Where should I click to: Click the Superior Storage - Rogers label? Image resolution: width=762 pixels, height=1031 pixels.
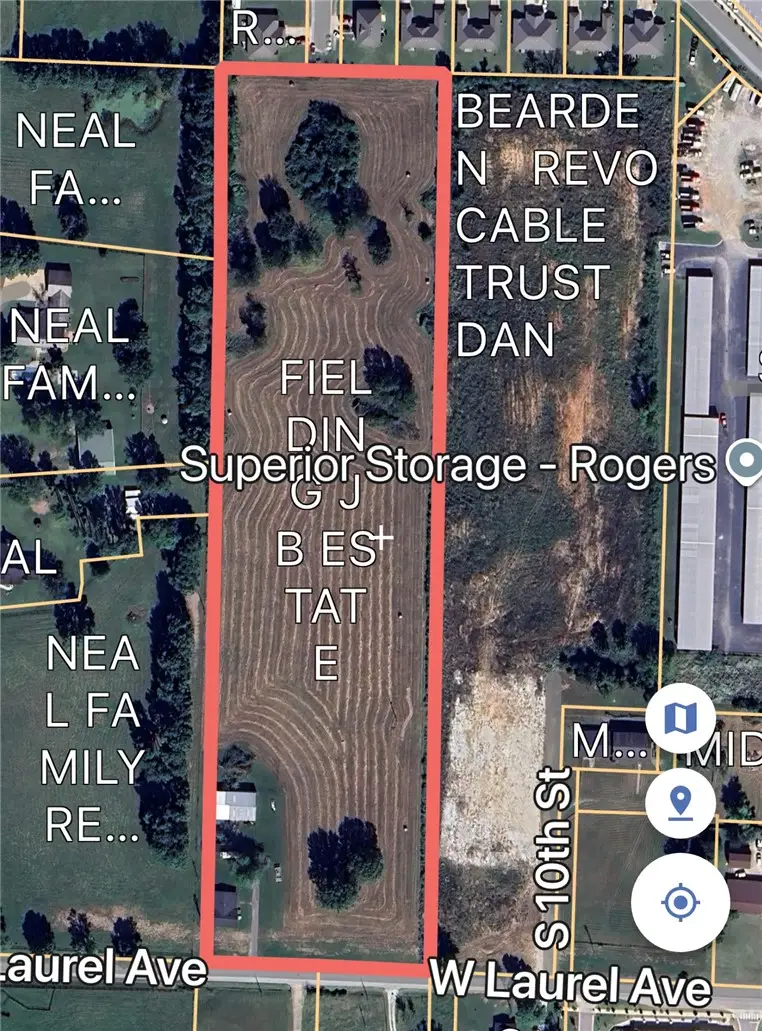click(450, 463)
